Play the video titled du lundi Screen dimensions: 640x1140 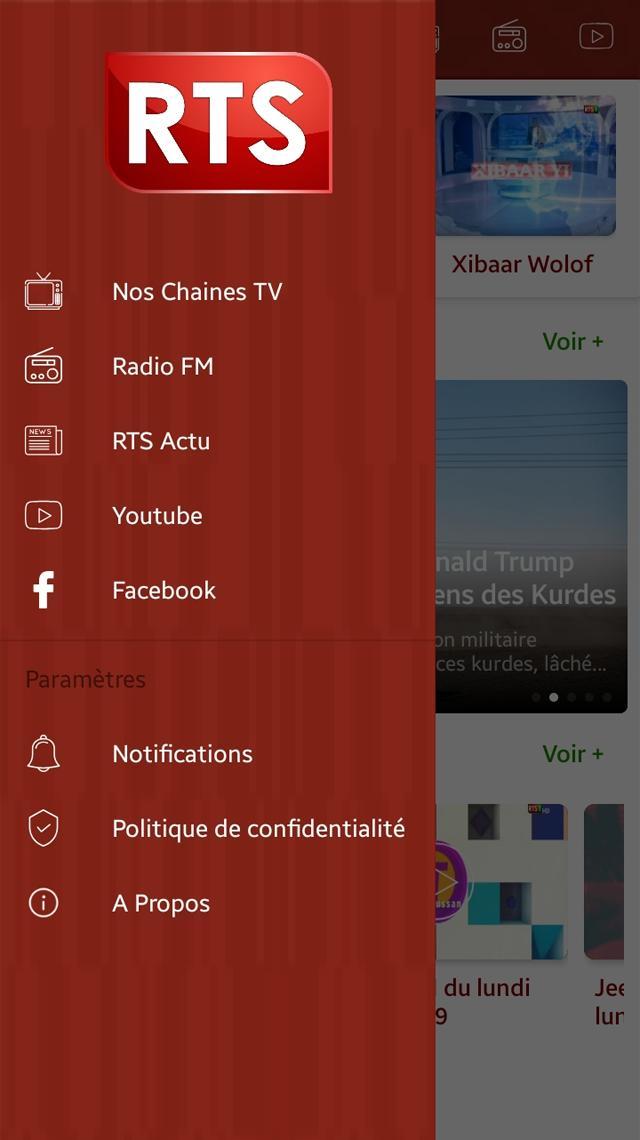(x=500, y=882)
